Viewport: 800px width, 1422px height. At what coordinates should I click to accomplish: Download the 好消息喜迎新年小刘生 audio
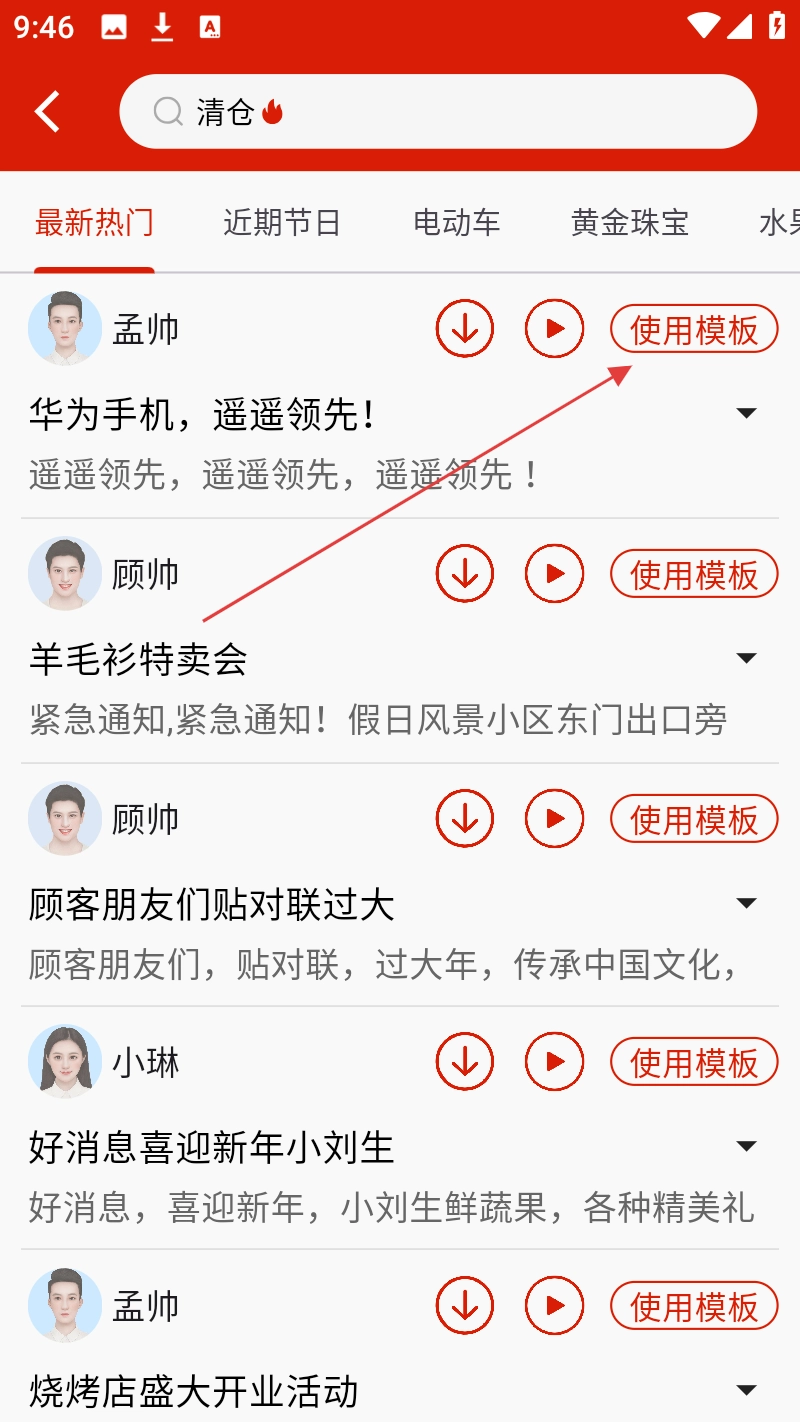(x=465, y=1062)
